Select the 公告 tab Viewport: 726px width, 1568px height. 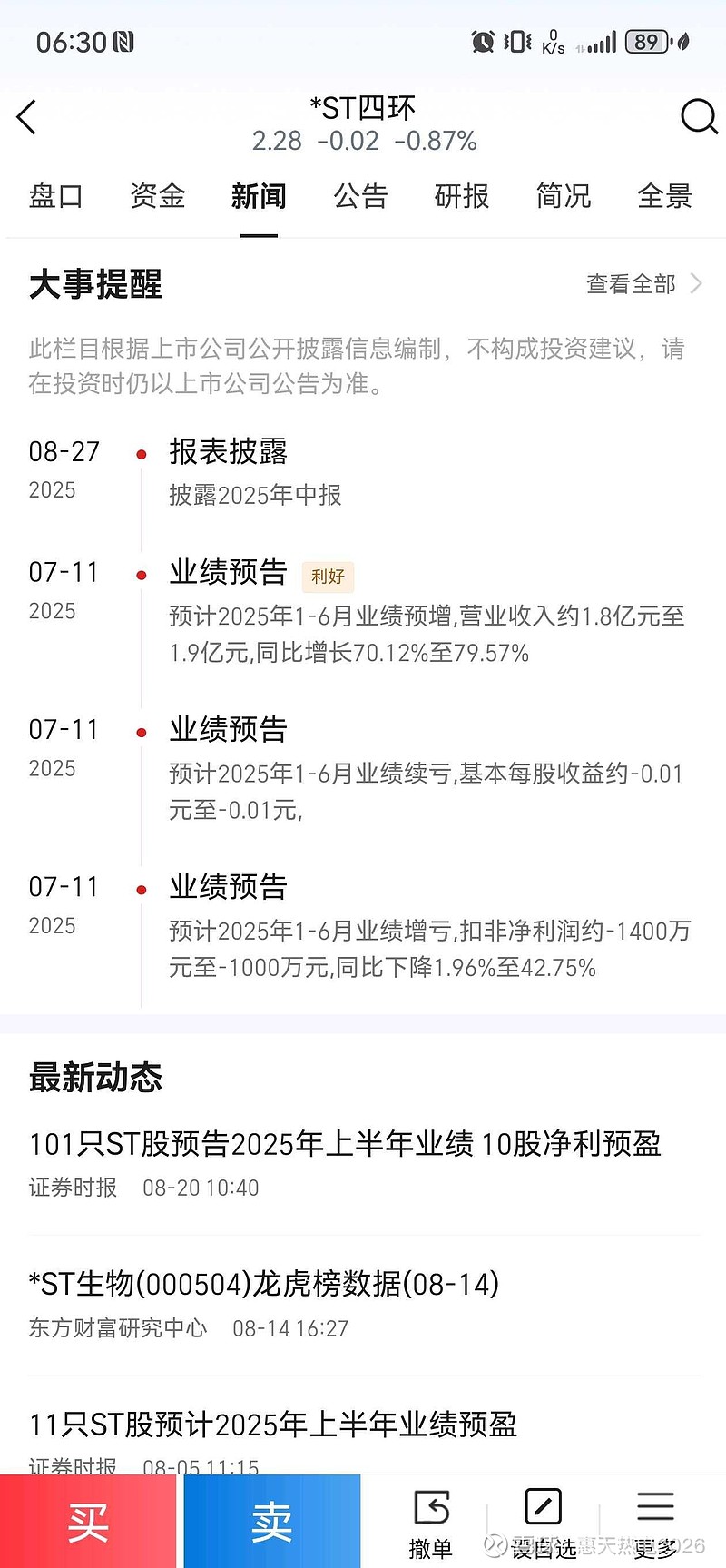[360, 196]
